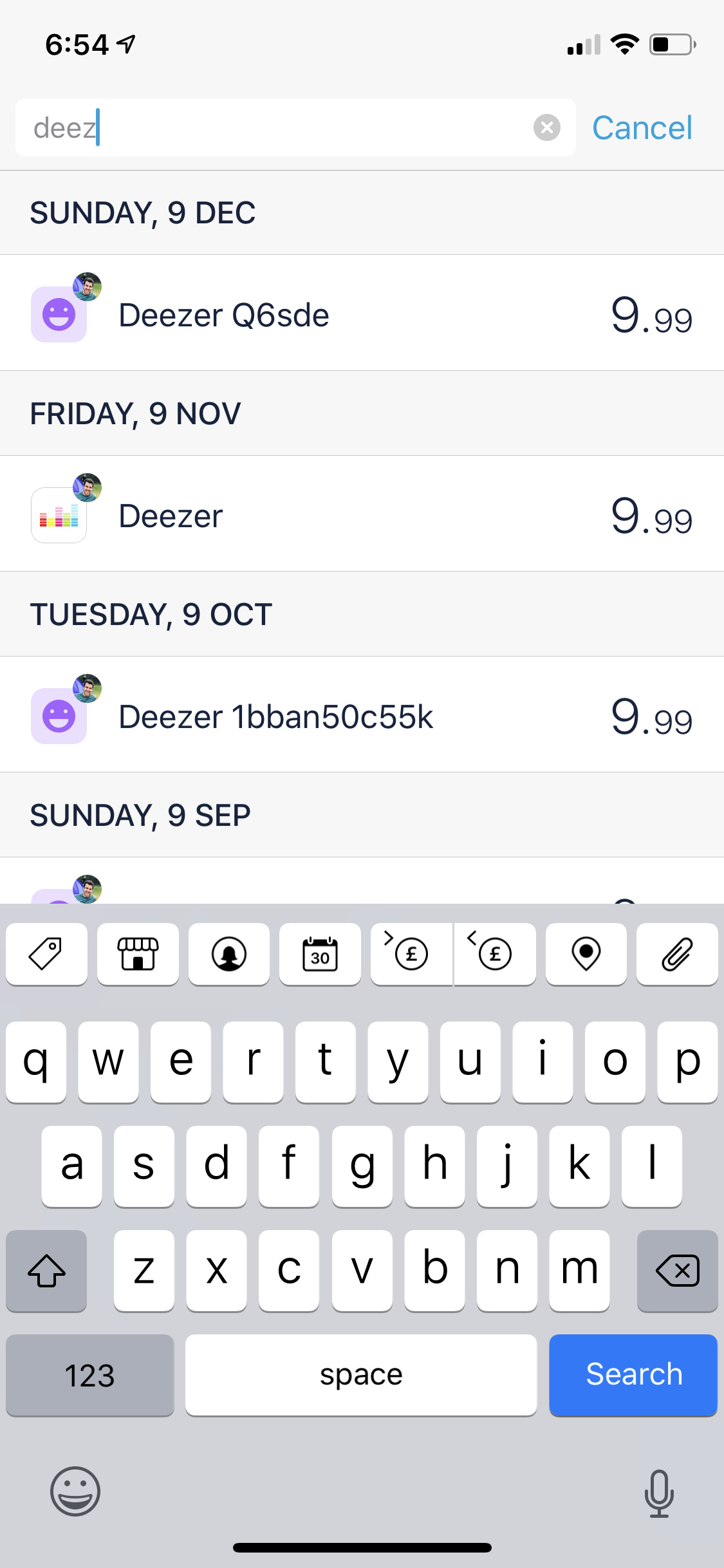This screenshot has width=724, height=1568.
Task: Filter by merchant shop icon
Action: coord(138,954)
